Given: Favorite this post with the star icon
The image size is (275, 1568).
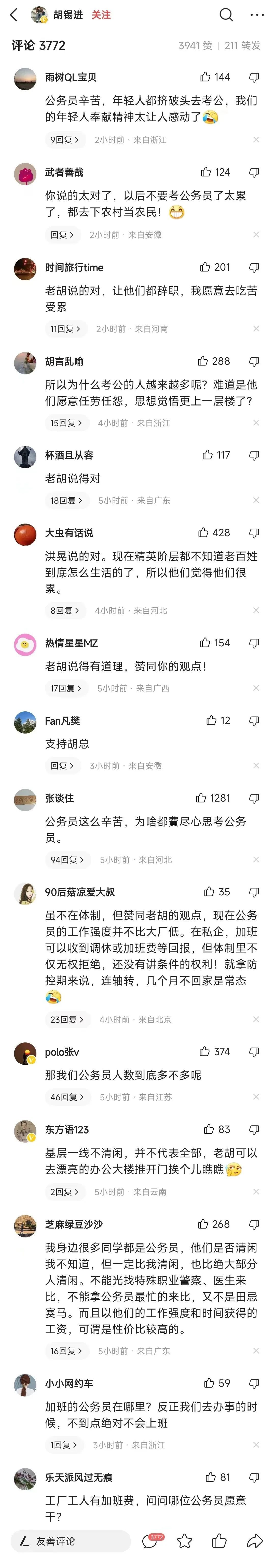Looking at the screenshot, I should click(x=185, y=1541).
